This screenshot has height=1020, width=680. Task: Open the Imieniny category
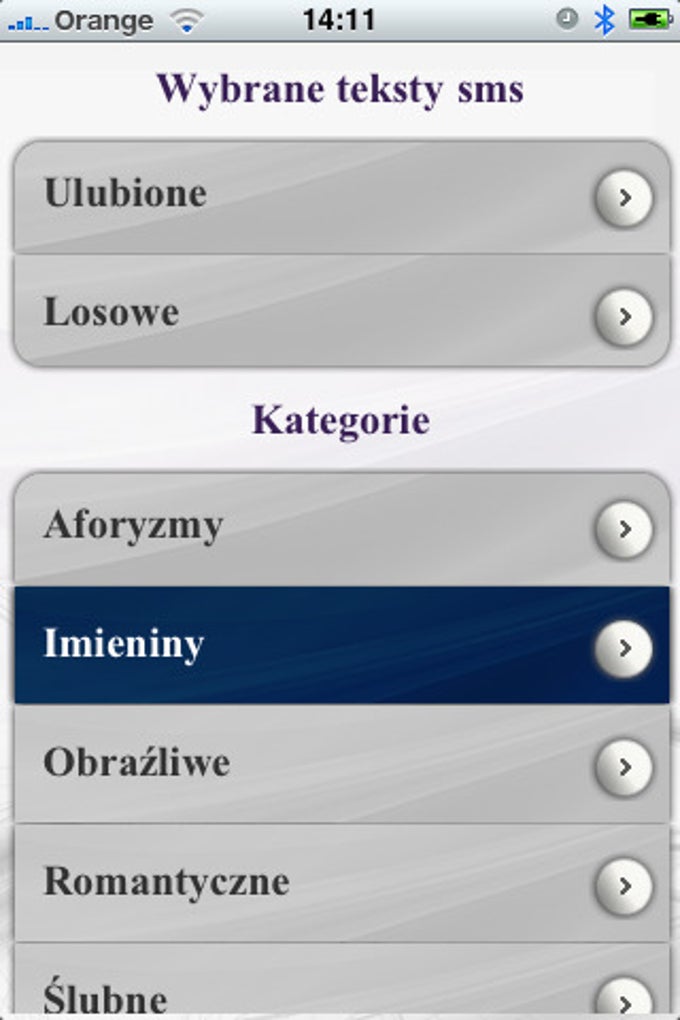click(x=340, y=645)
